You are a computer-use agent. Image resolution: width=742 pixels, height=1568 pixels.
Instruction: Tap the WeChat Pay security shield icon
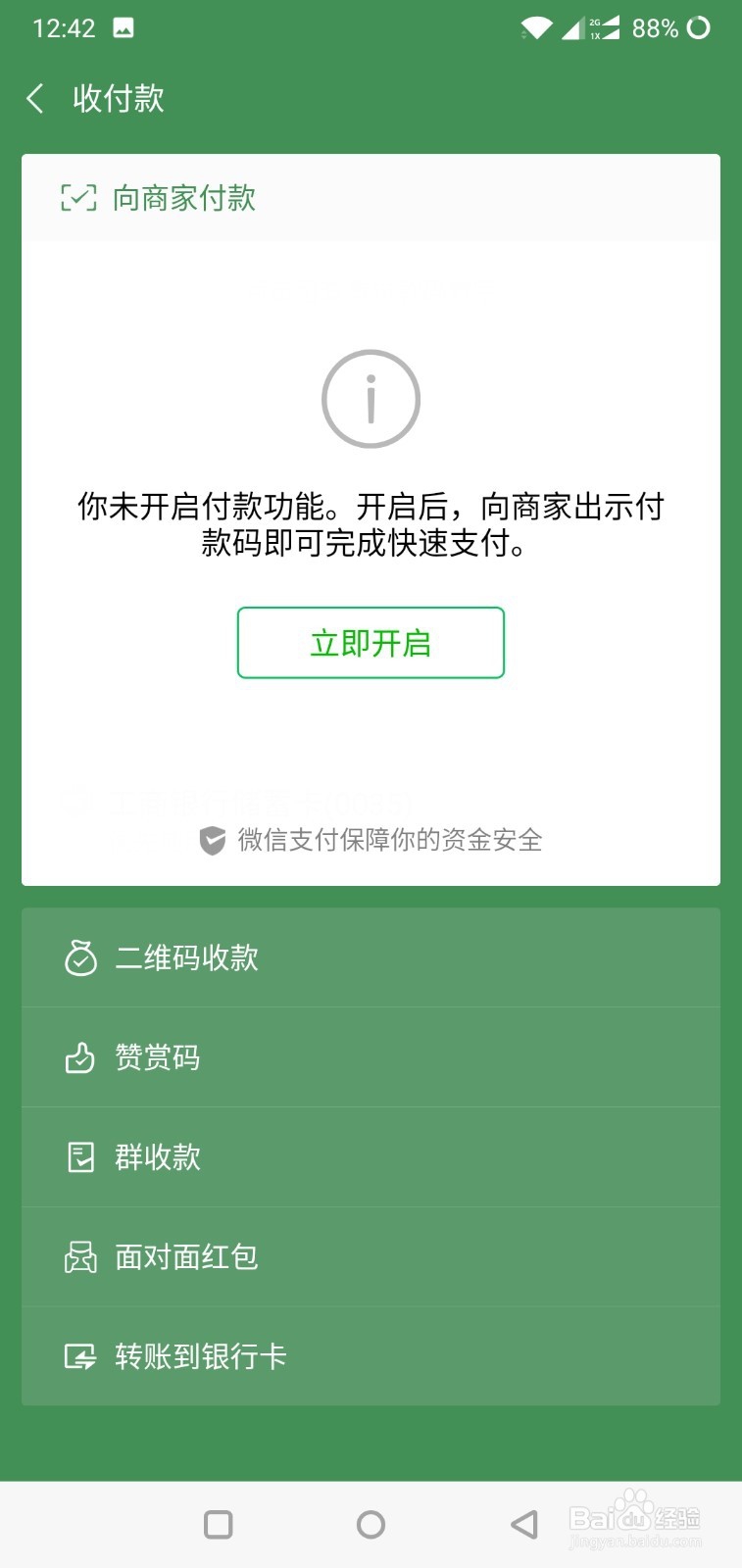[212, 841]
